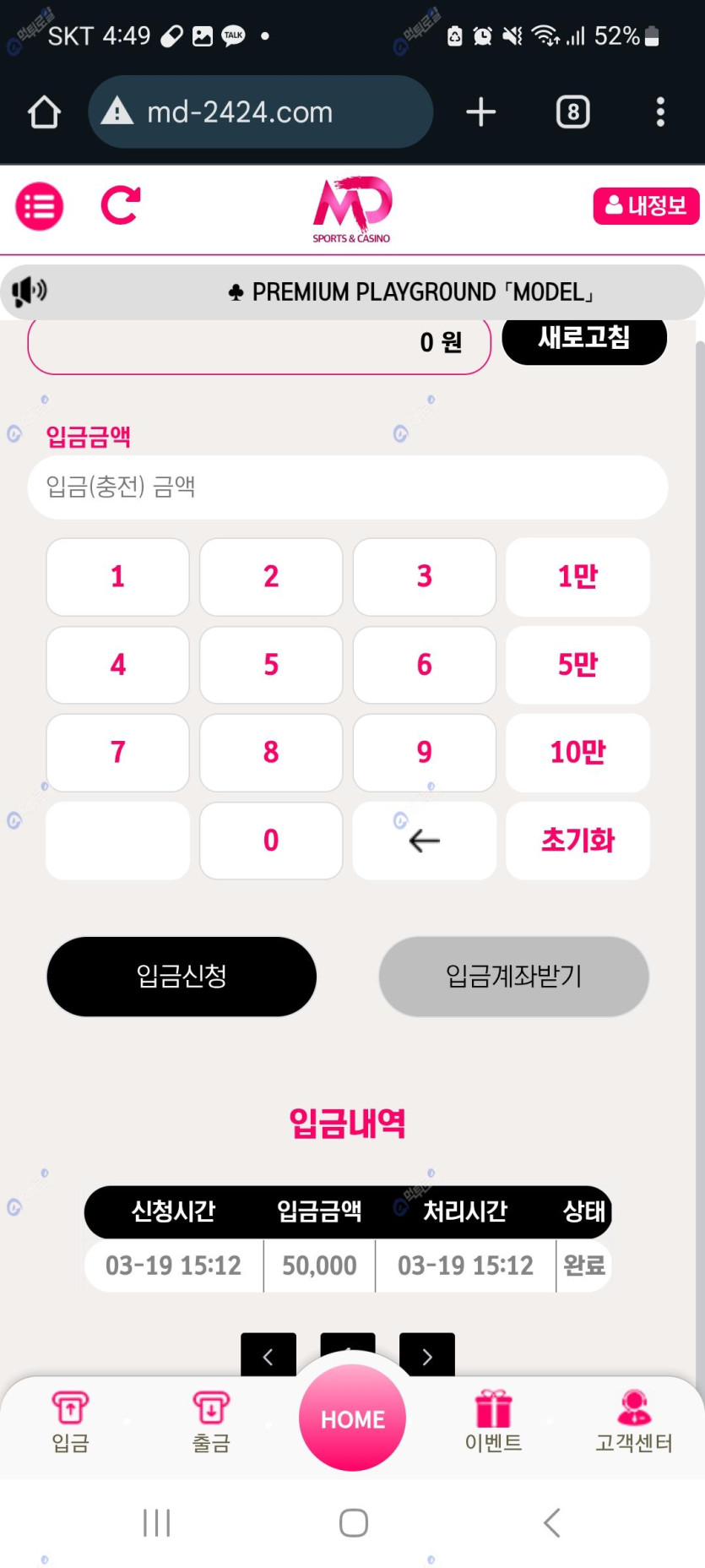
Task: Open the 이벤트 events tab
Action: 493,1422
